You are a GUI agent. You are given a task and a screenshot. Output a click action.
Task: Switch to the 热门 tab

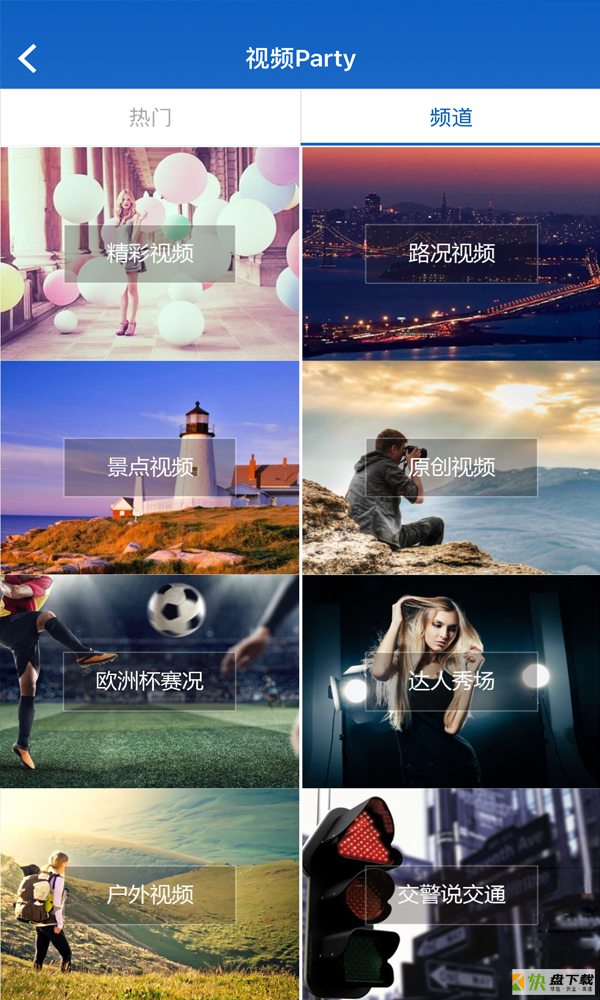tap(150, 117)
